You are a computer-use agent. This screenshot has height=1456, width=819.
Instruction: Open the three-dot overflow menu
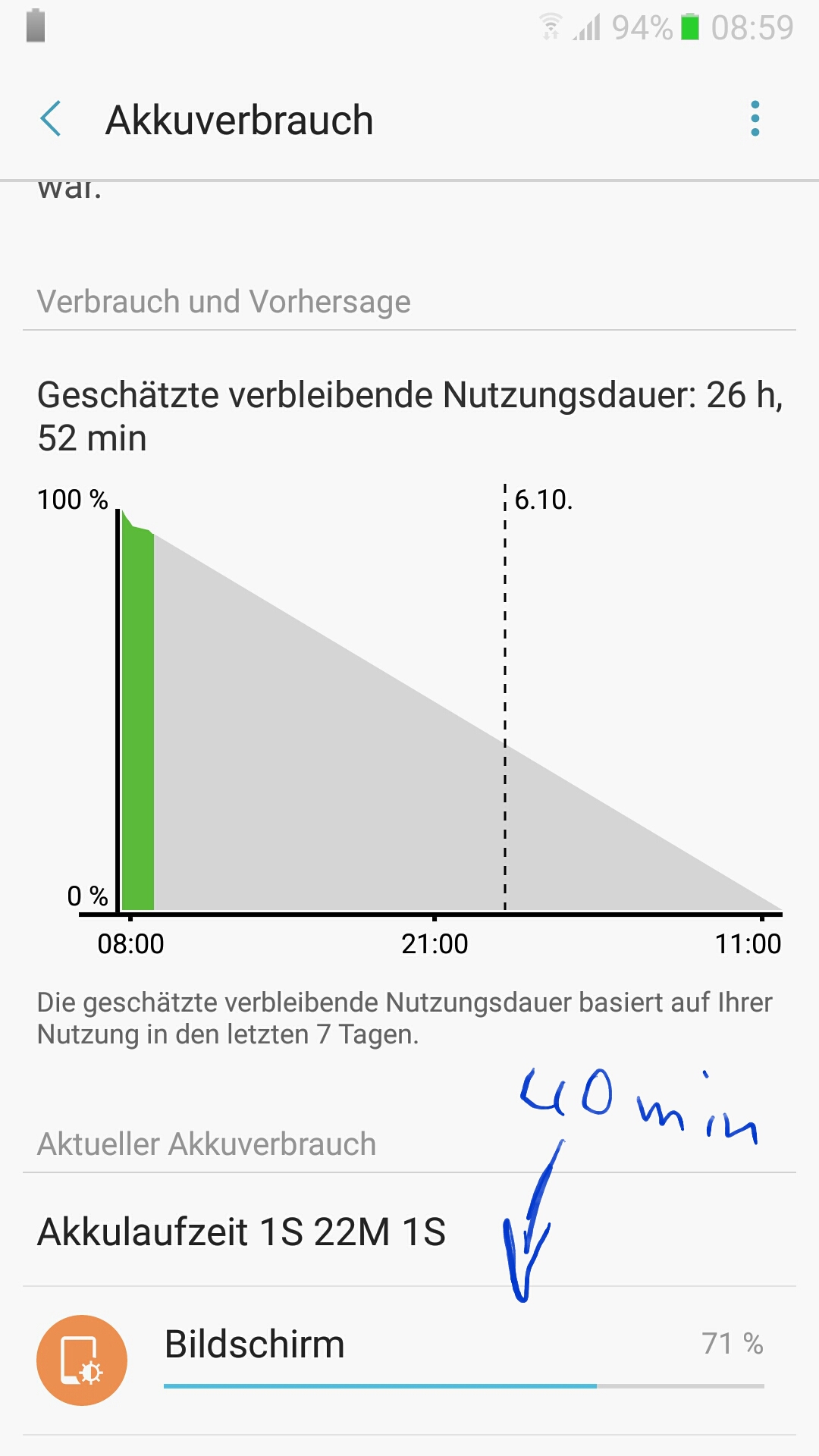755,119
